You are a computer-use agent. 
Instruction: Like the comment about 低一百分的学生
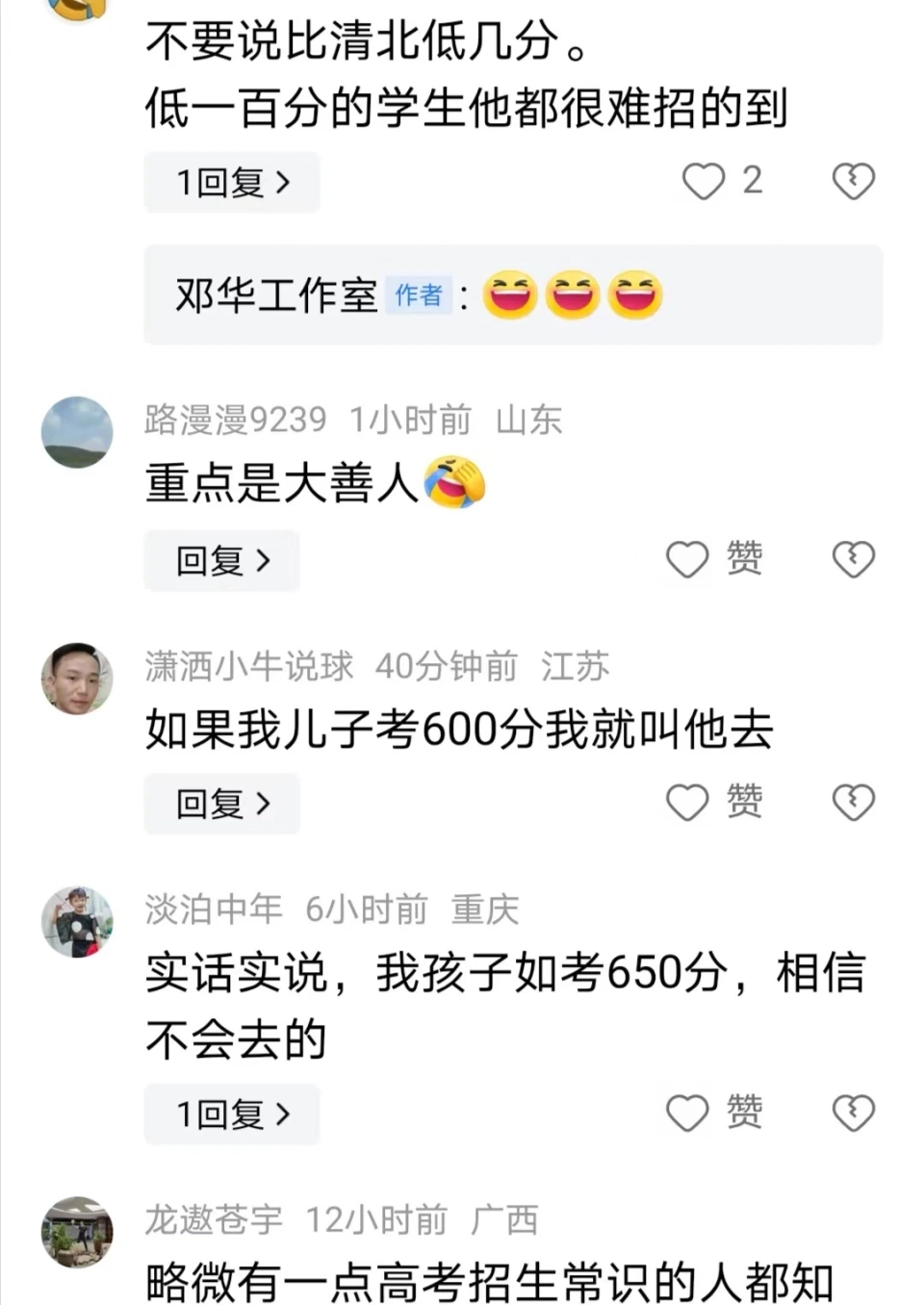click(704, 181)
